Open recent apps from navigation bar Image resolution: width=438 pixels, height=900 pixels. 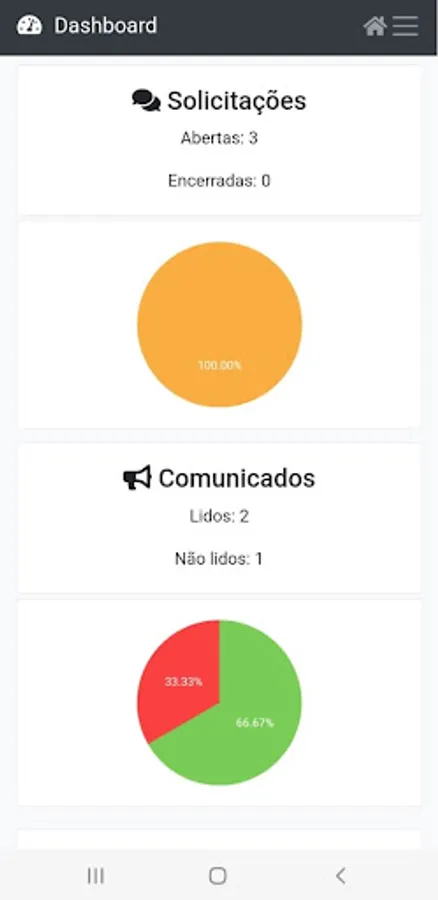pyautogui.click(x=96, y=875)
